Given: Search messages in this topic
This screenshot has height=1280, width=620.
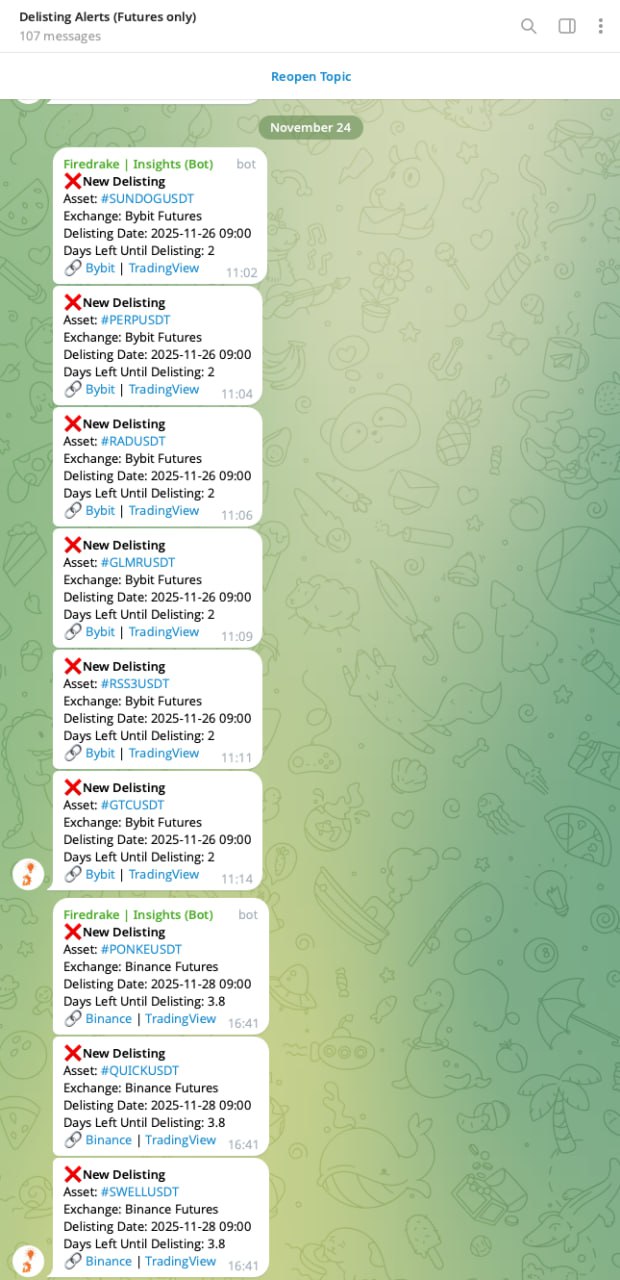Looking at the screenshot, I should point(529,26).
